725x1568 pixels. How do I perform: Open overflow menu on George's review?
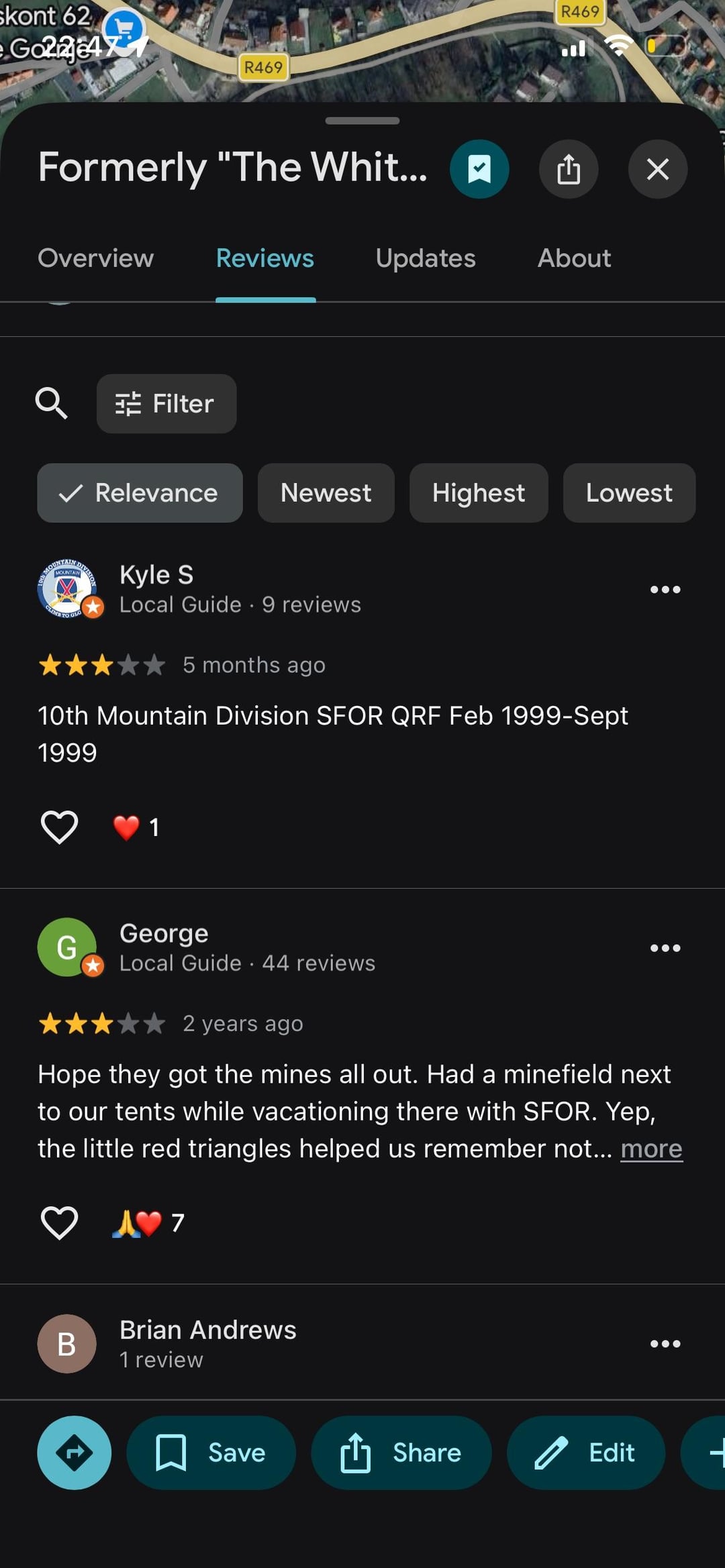coord(665,947)
